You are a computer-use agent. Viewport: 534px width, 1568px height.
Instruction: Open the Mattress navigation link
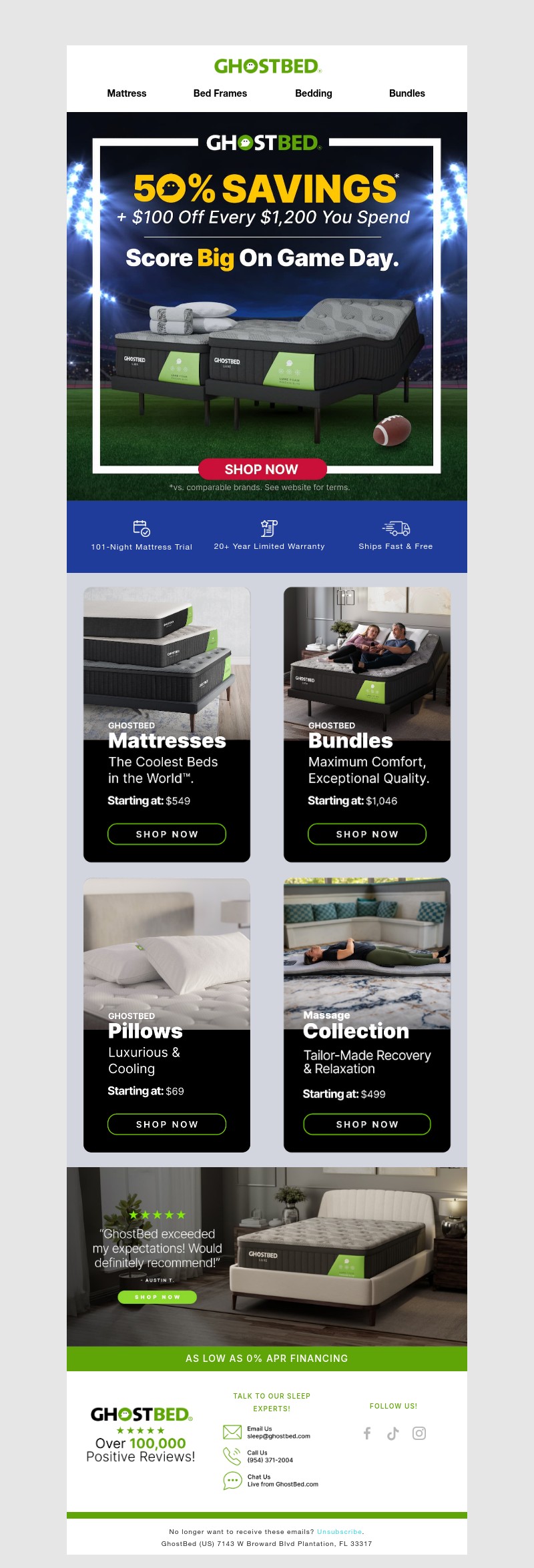(x=127, y=93)
